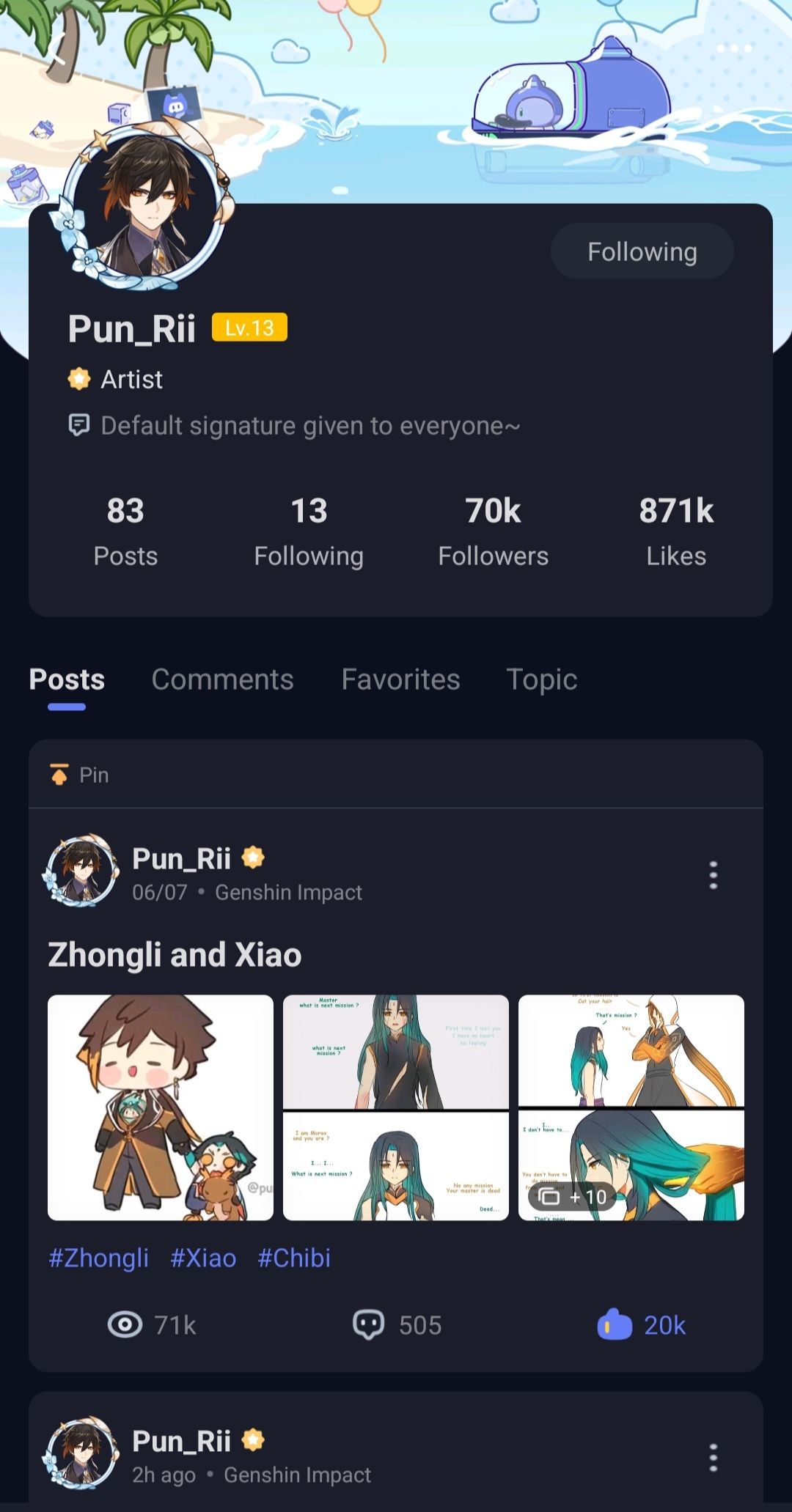Image resolution: width=792 pixels, height=1512 pixels.
Task: Switch to the Comments tab
Action: click(x=222, y=679)
